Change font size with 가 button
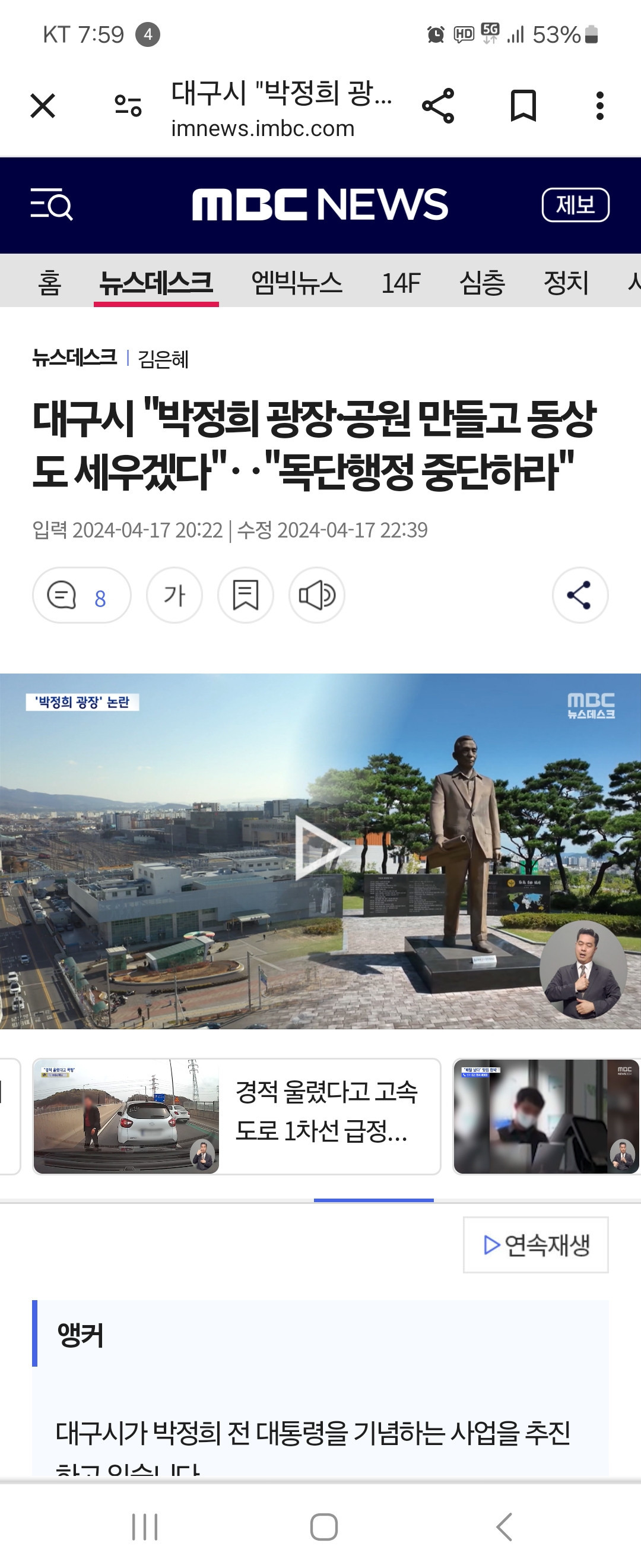The image size is (641, 1568). coord(174,595)
